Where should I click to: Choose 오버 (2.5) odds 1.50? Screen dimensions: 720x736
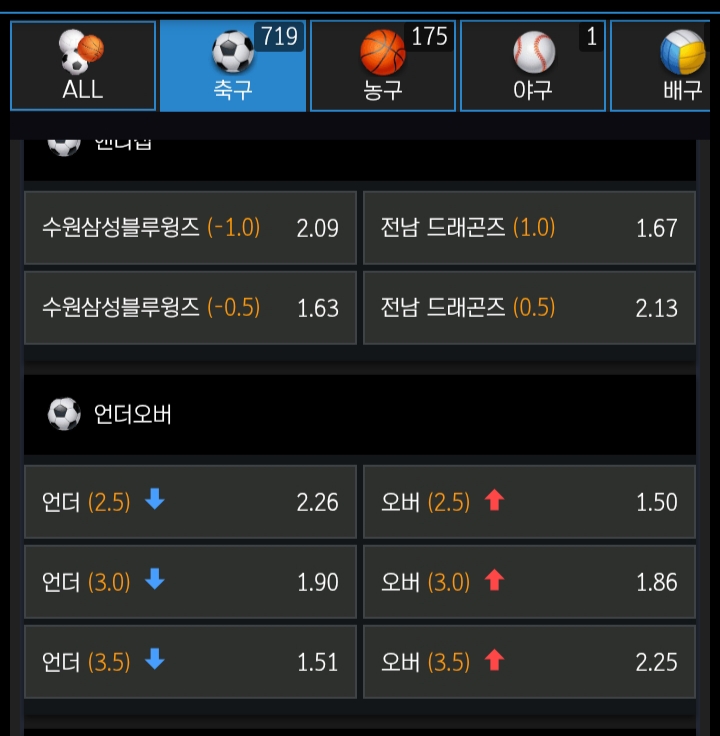(x=529, y=502)
